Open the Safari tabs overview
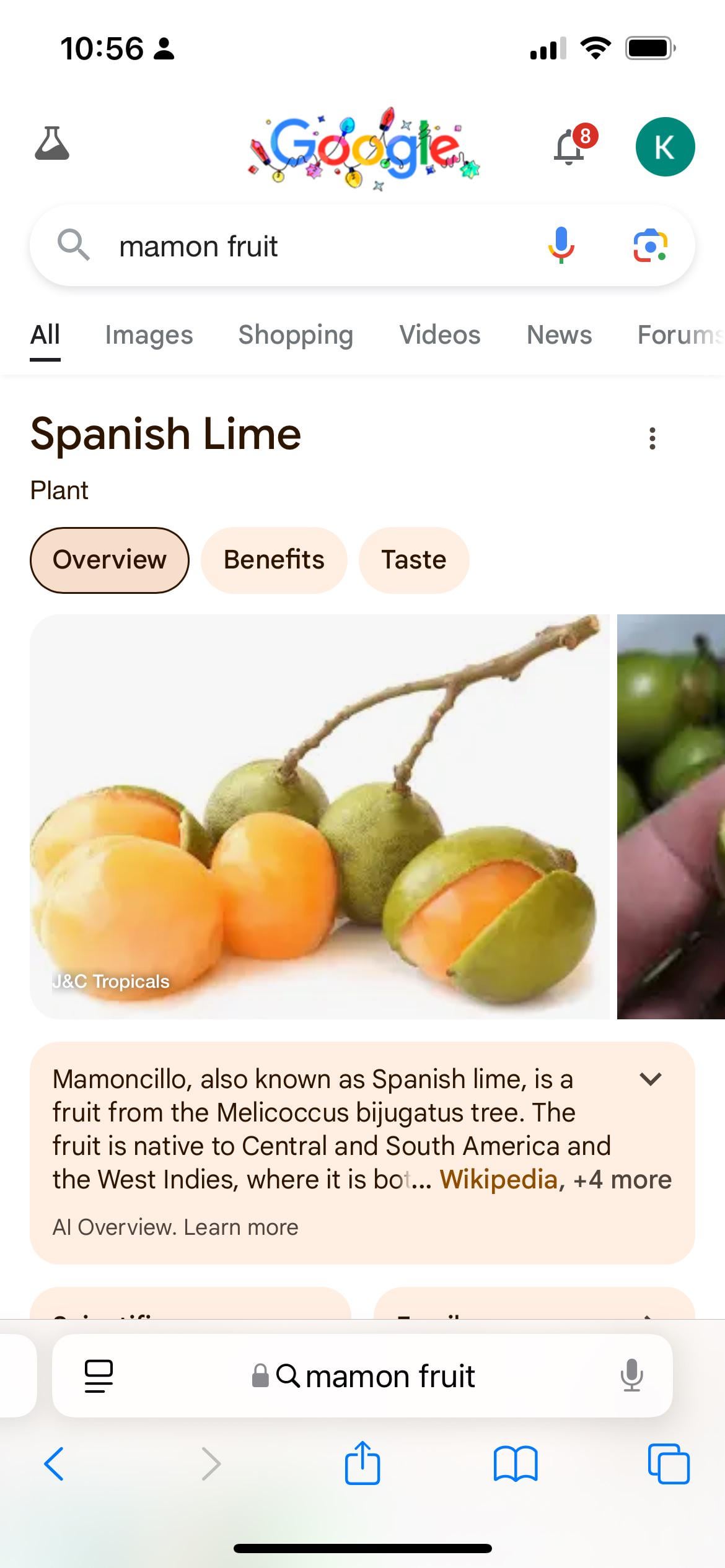Image resolution: width=725 pixels, height=1568 pixels. tap(669, 1464)
